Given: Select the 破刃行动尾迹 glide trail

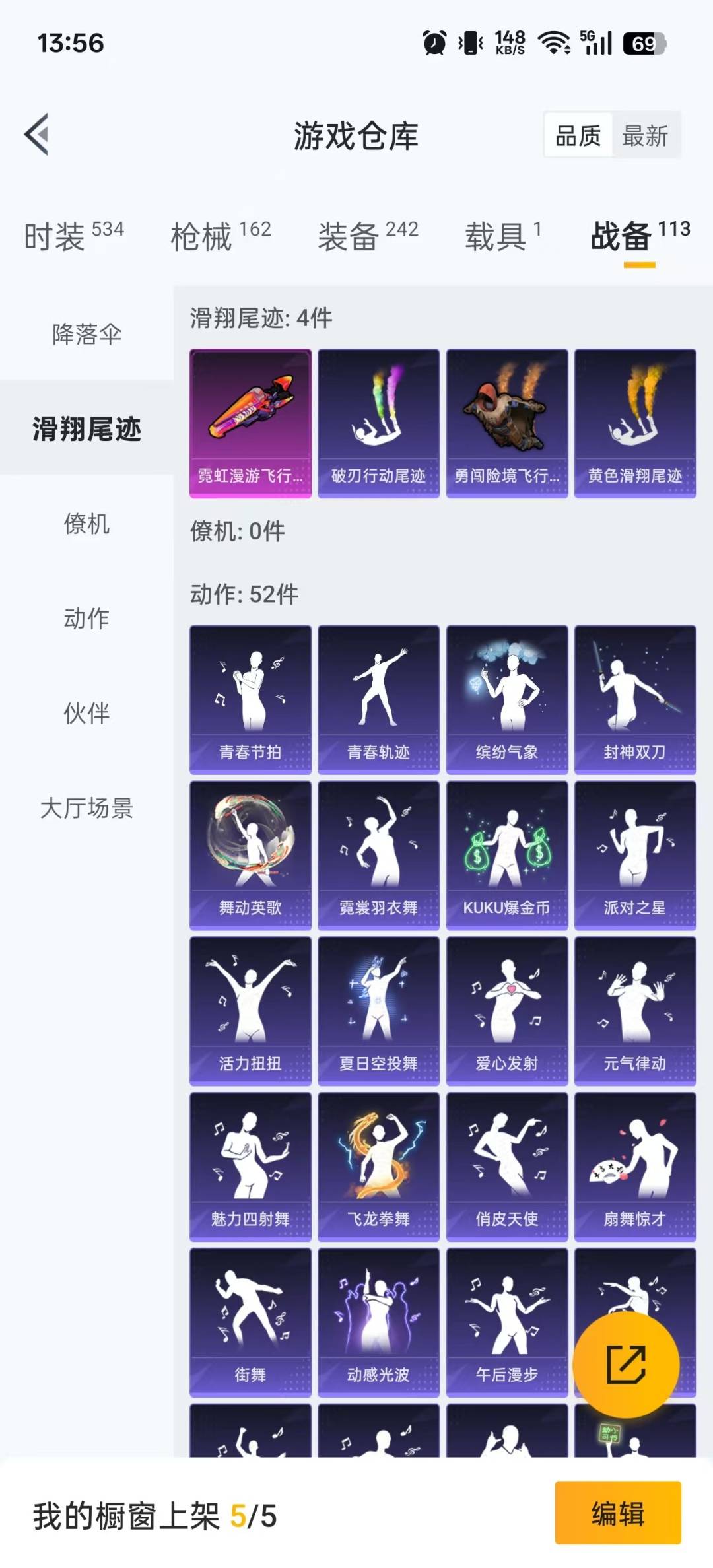Looking at the screenshot, I should pos(378,421).
